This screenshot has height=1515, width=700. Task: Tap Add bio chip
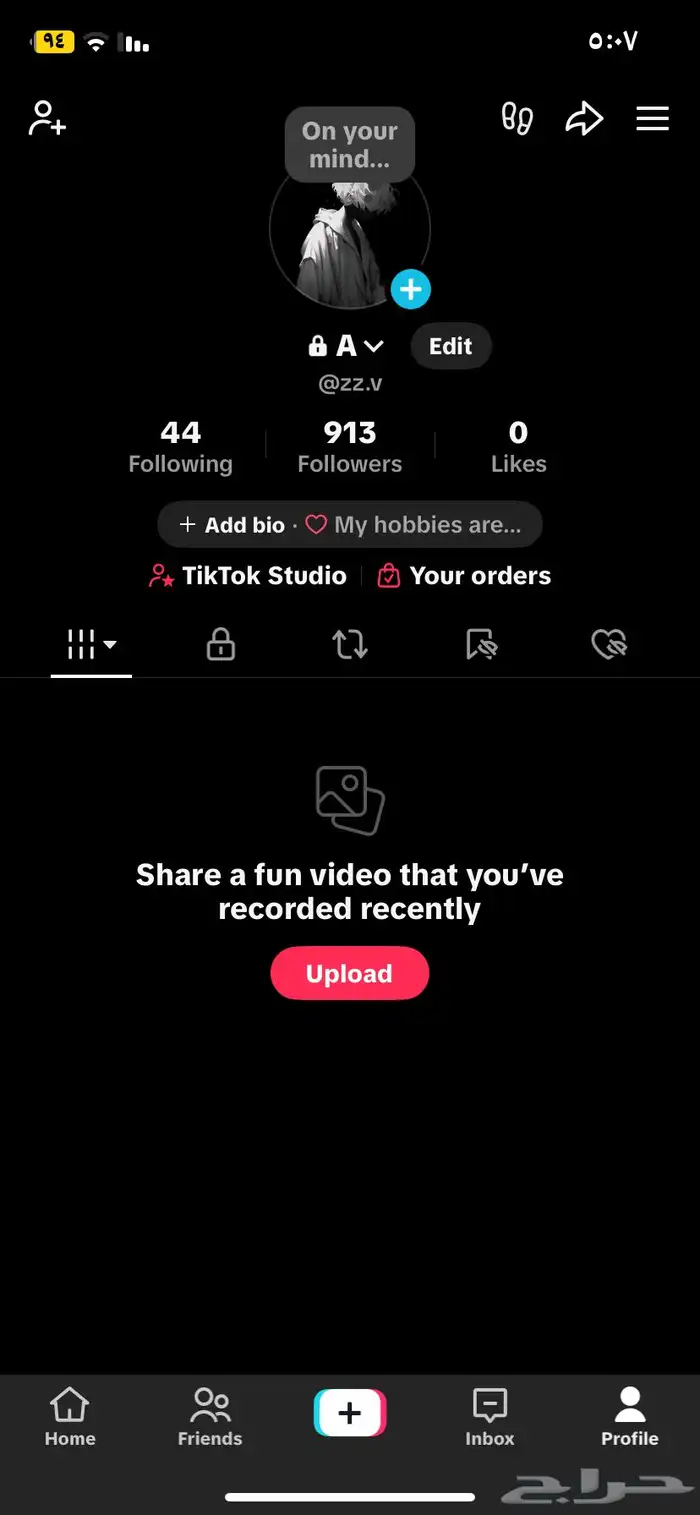point(232,525)
